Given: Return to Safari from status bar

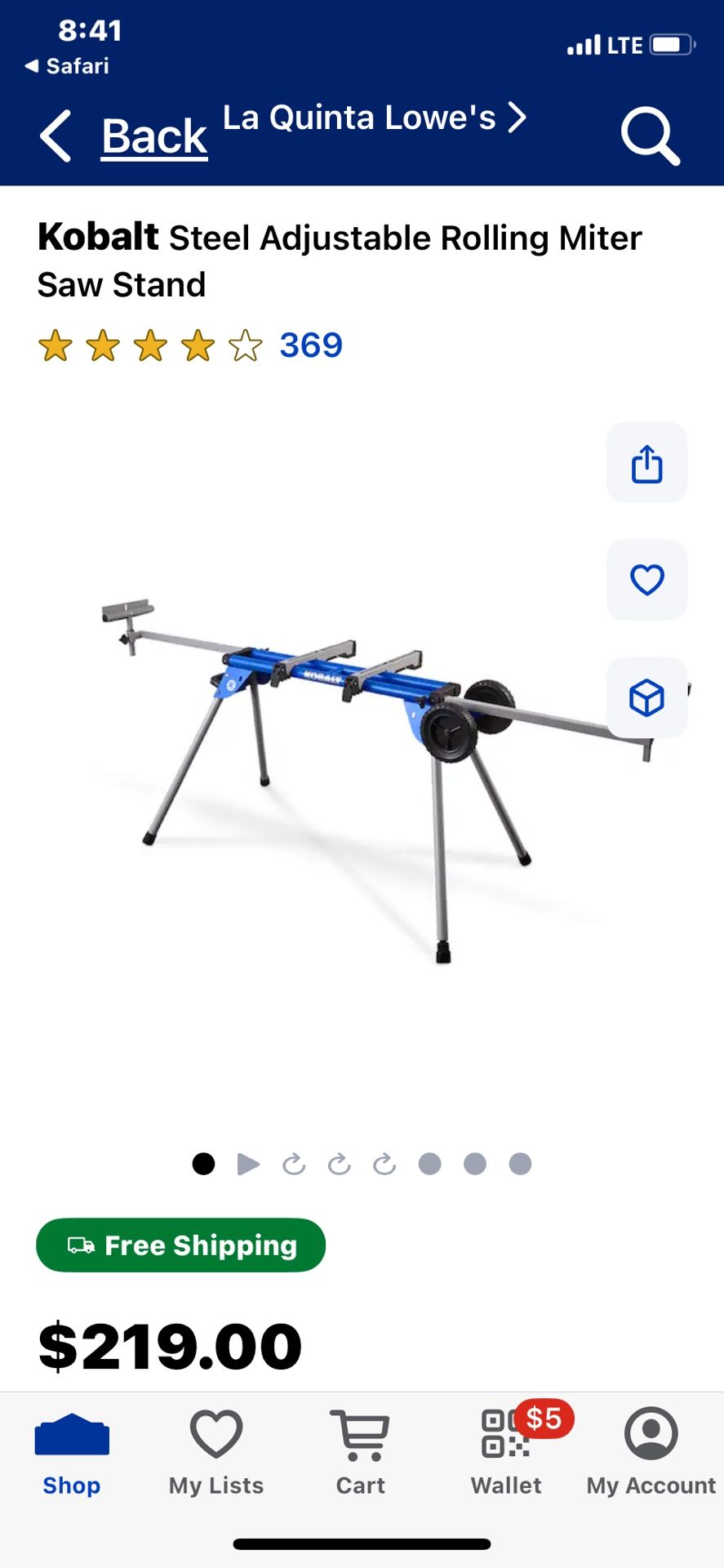Looking at the screenshot, I should pyautogui.click(x=67, y=66).
